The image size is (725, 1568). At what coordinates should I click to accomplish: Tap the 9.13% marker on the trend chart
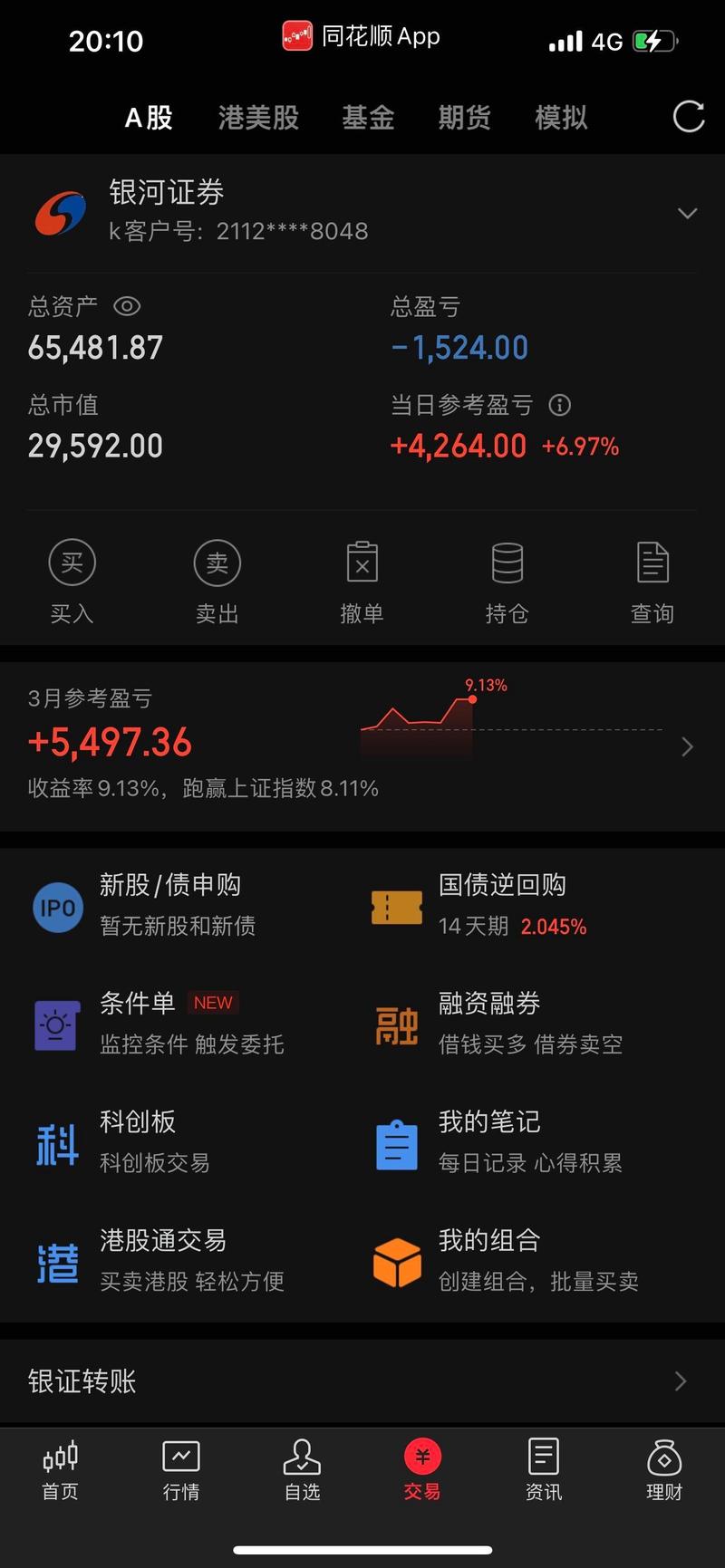(472, 698)
